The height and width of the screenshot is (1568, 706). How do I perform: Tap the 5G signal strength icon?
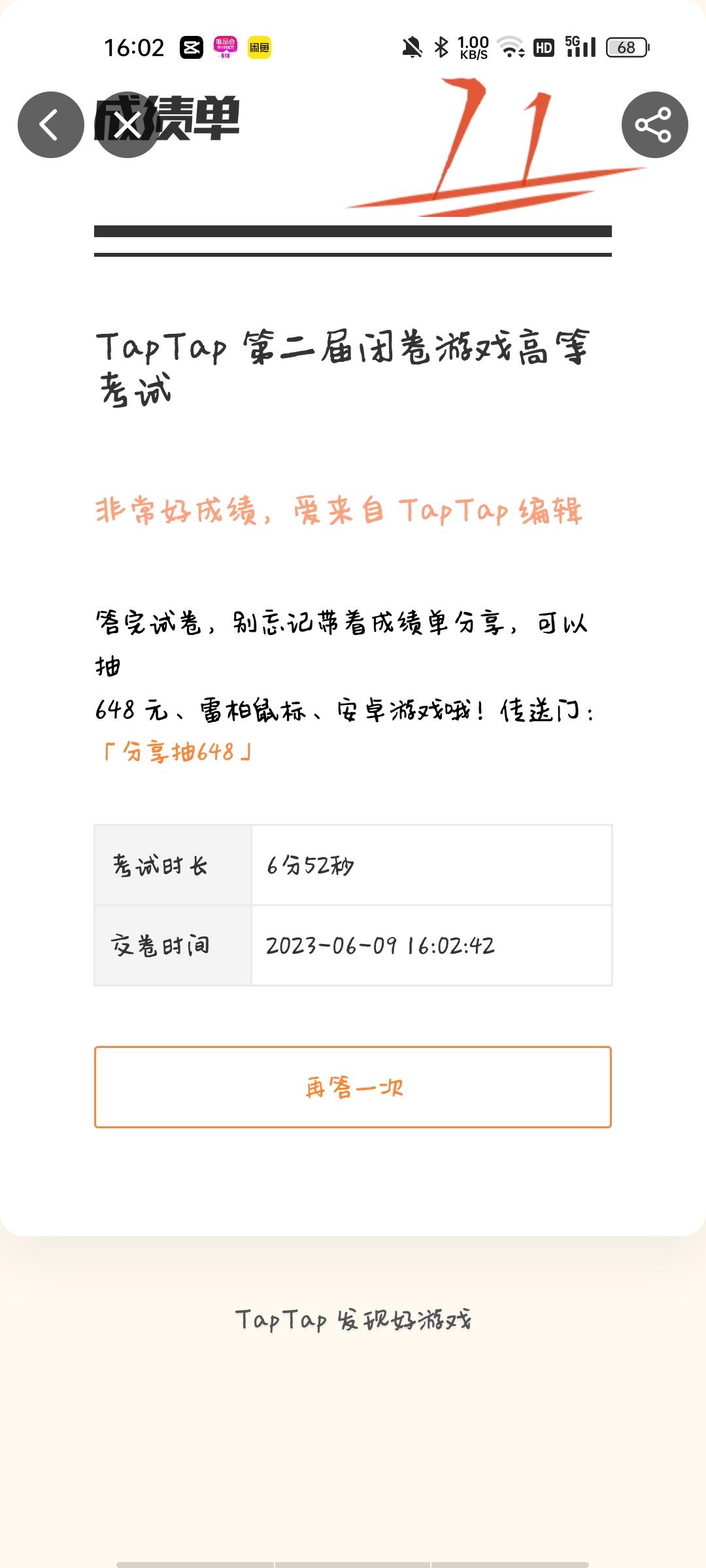click(x=582, y=47)
